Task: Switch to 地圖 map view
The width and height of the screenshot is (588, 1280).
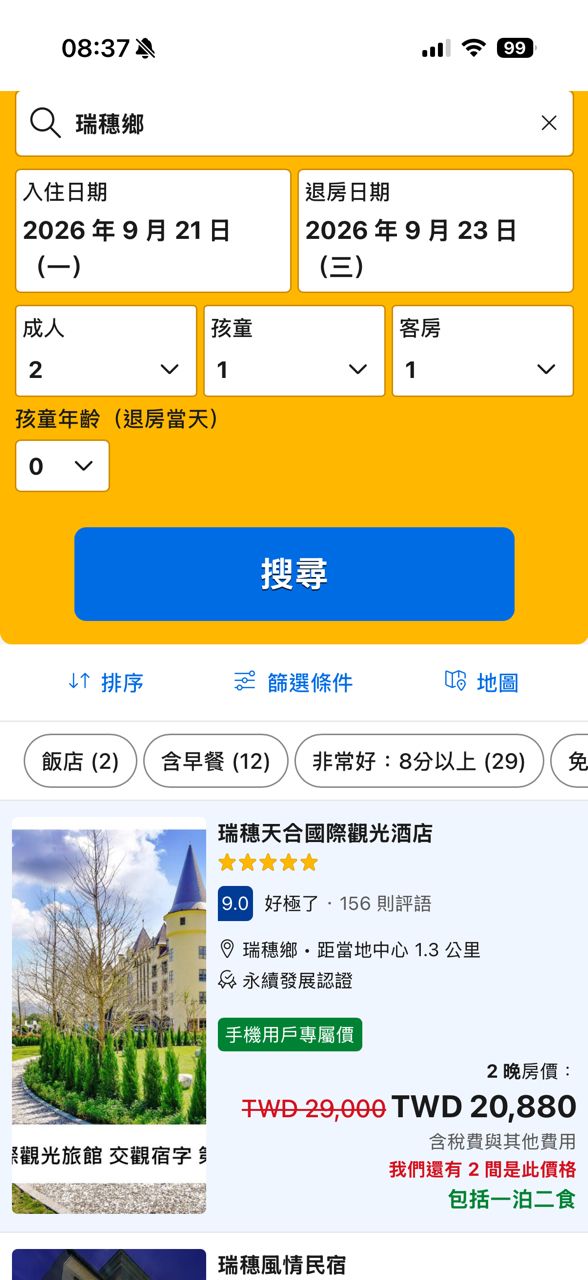Action: (482, 682)
